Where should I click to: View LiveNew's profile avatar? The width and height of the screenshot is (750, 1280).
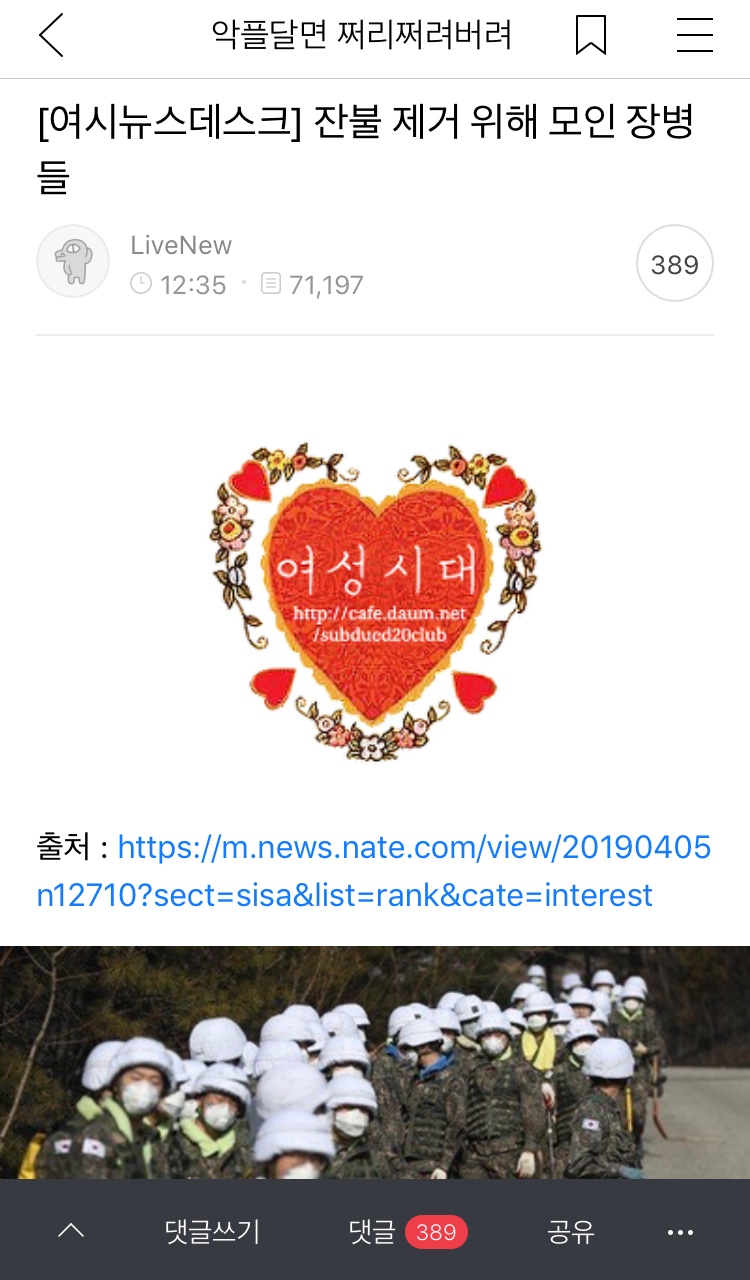[73, 262]
